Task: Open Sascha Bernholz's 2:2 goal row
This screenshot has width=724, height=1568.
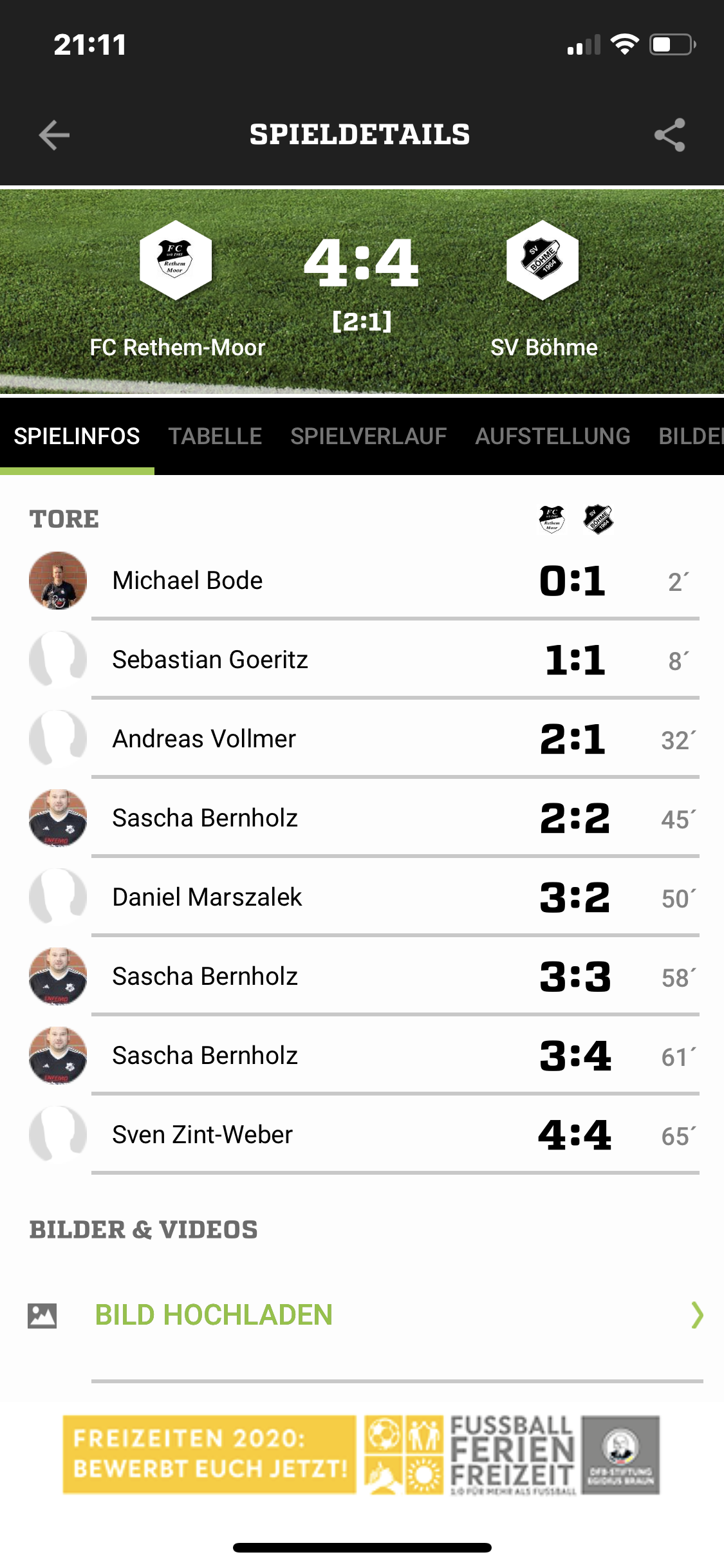Action: [360, 818]
